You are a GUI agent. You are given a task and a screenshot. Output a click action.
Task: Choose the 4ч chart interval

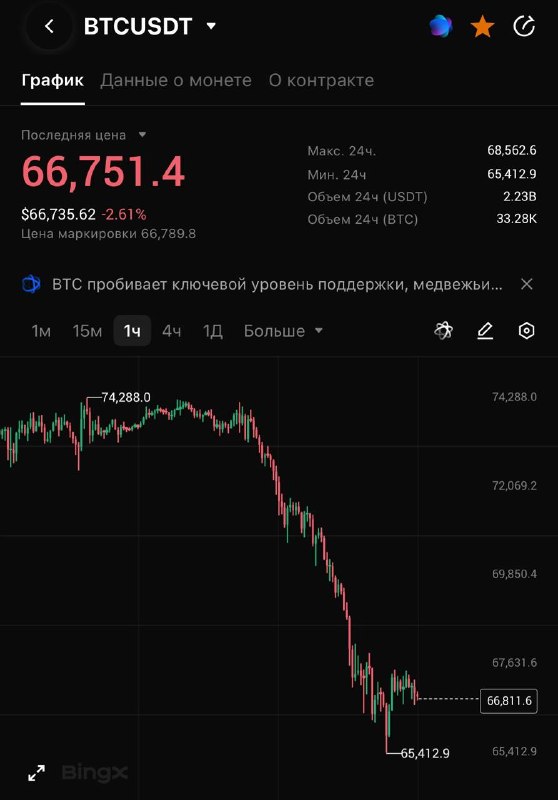click(171, 331)
